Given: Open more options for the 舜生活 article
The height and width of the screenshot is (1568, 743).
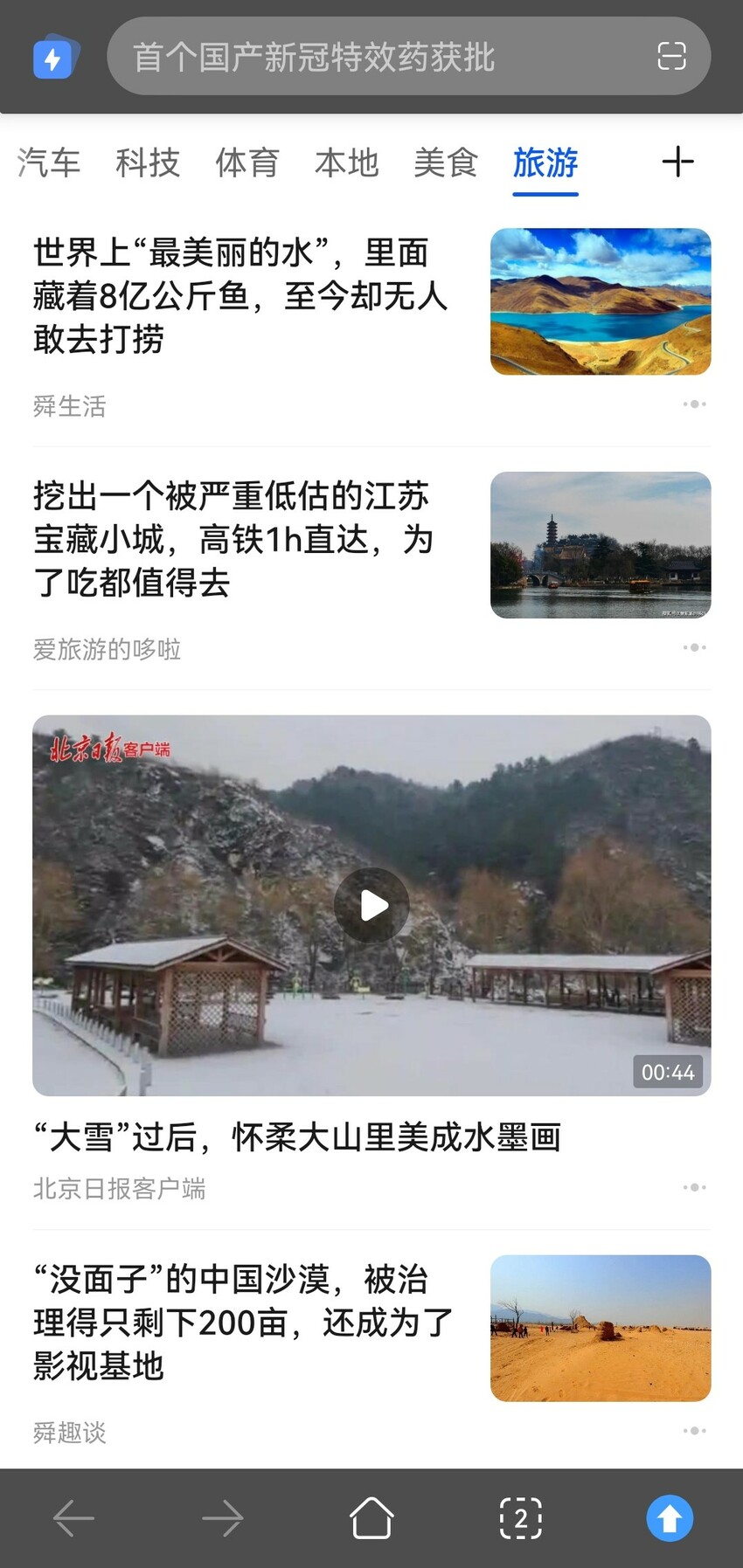Looking at the screenshot, I should point(694,403).
